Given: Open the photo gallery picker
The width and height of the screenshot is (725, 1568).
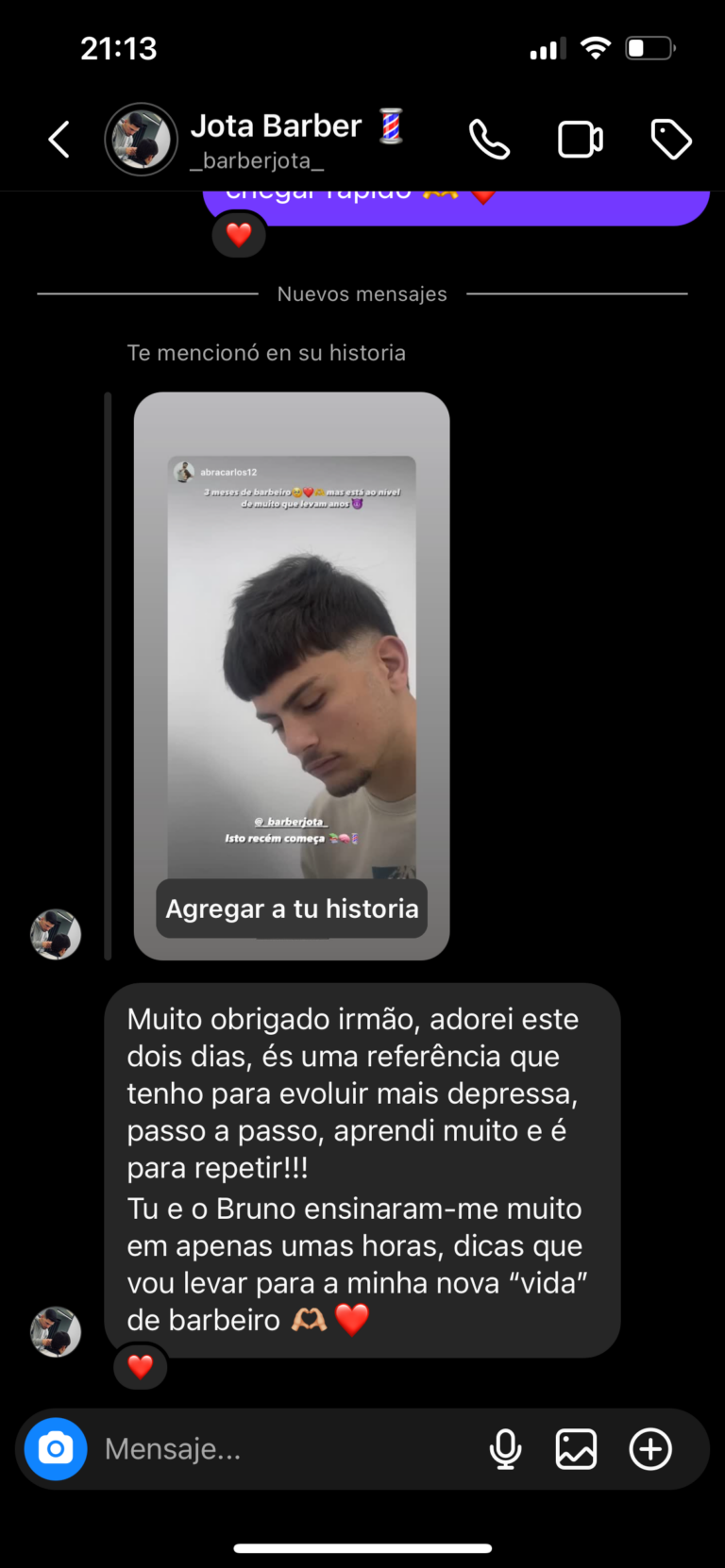Looking at the screenshot, I should coord(576,1448).
